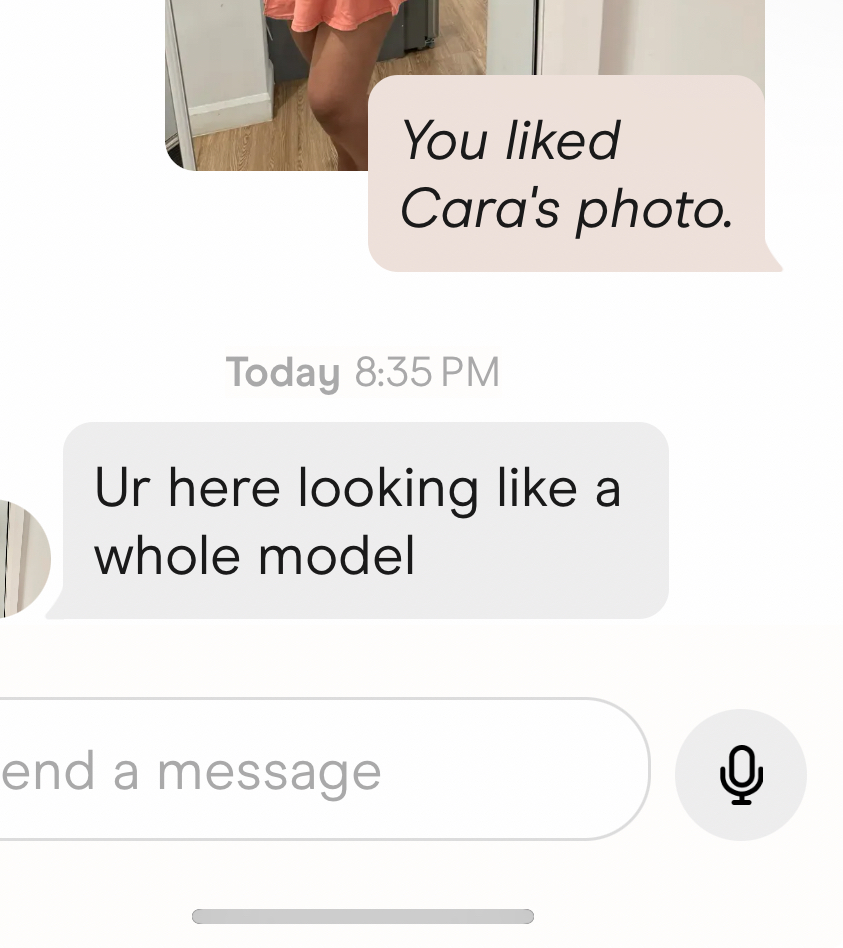Open Cara's liked photo
Viewport: 843px width, 948px height.
pos(270,80)
